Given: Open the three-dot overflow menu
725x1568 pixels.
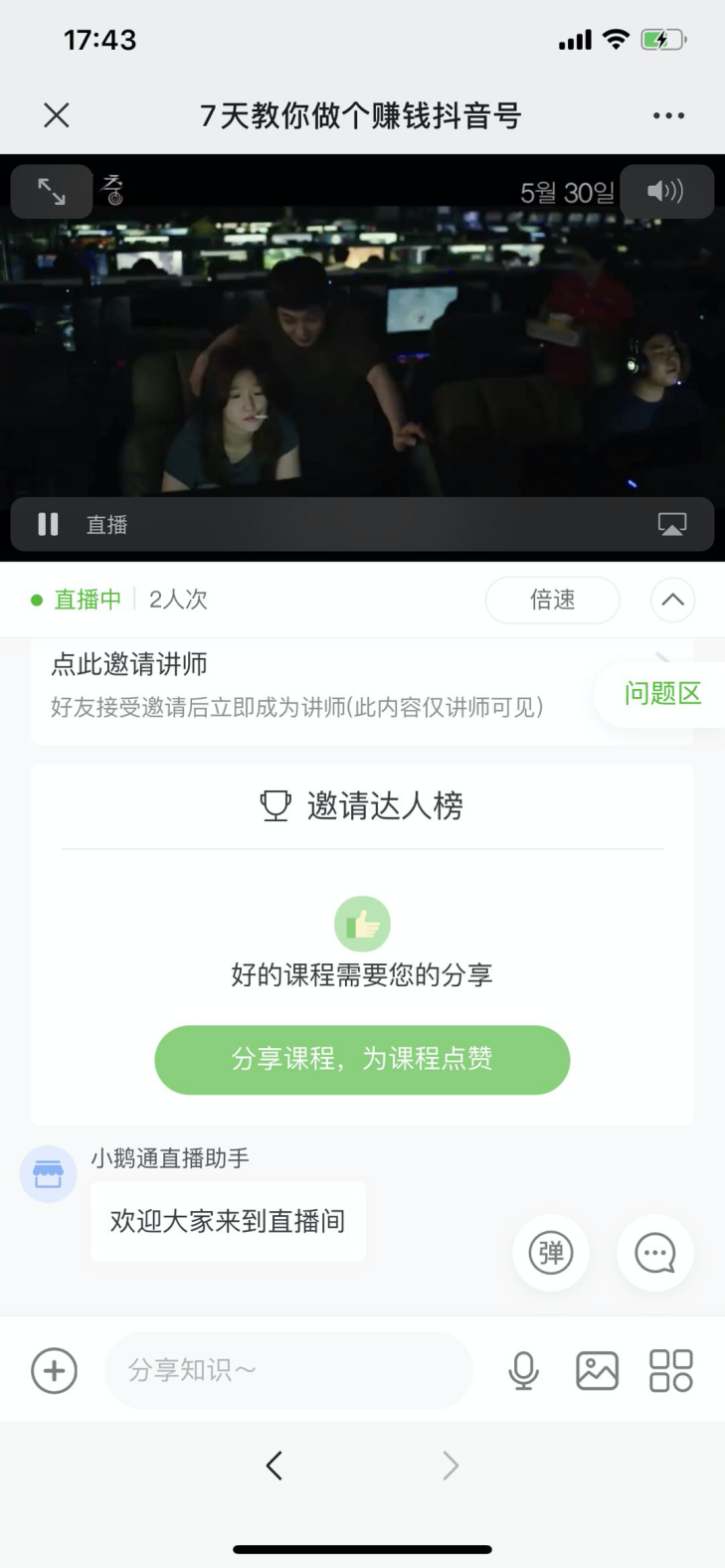Looking at the screenshot, I should 668,115.
